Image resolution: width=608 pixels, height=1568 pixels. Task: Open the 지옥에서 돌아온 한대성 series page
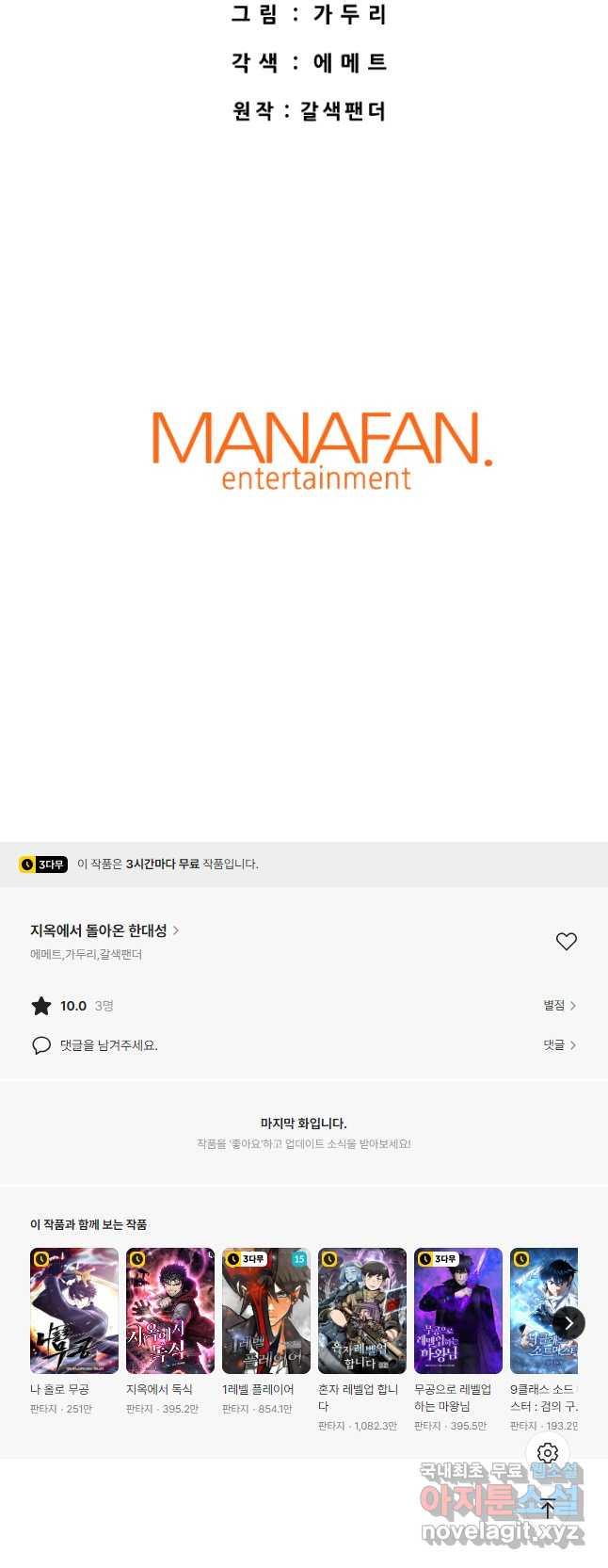tap(104, 930)
